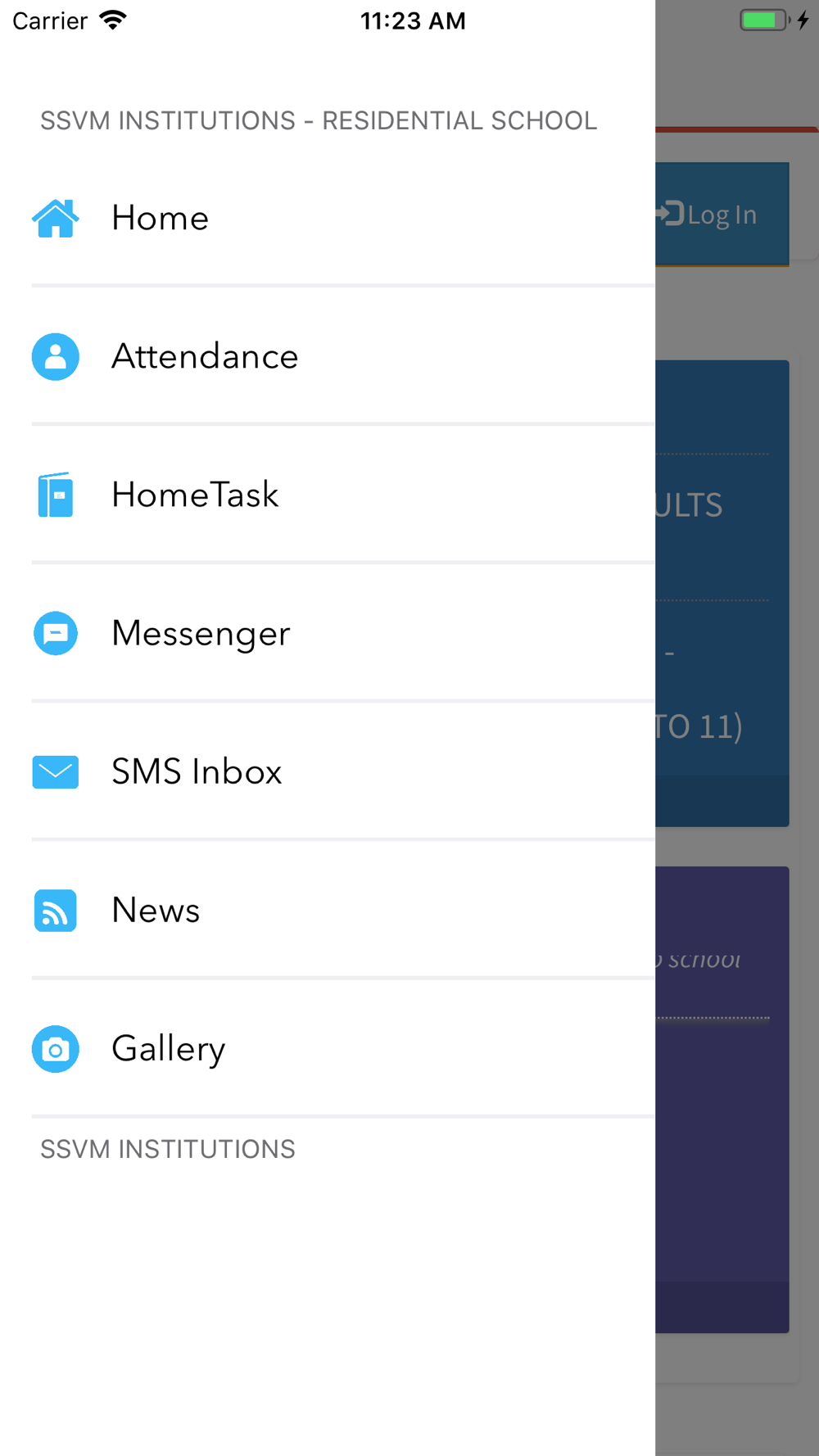Open the News feed
819x1456 pixels.
328,910
